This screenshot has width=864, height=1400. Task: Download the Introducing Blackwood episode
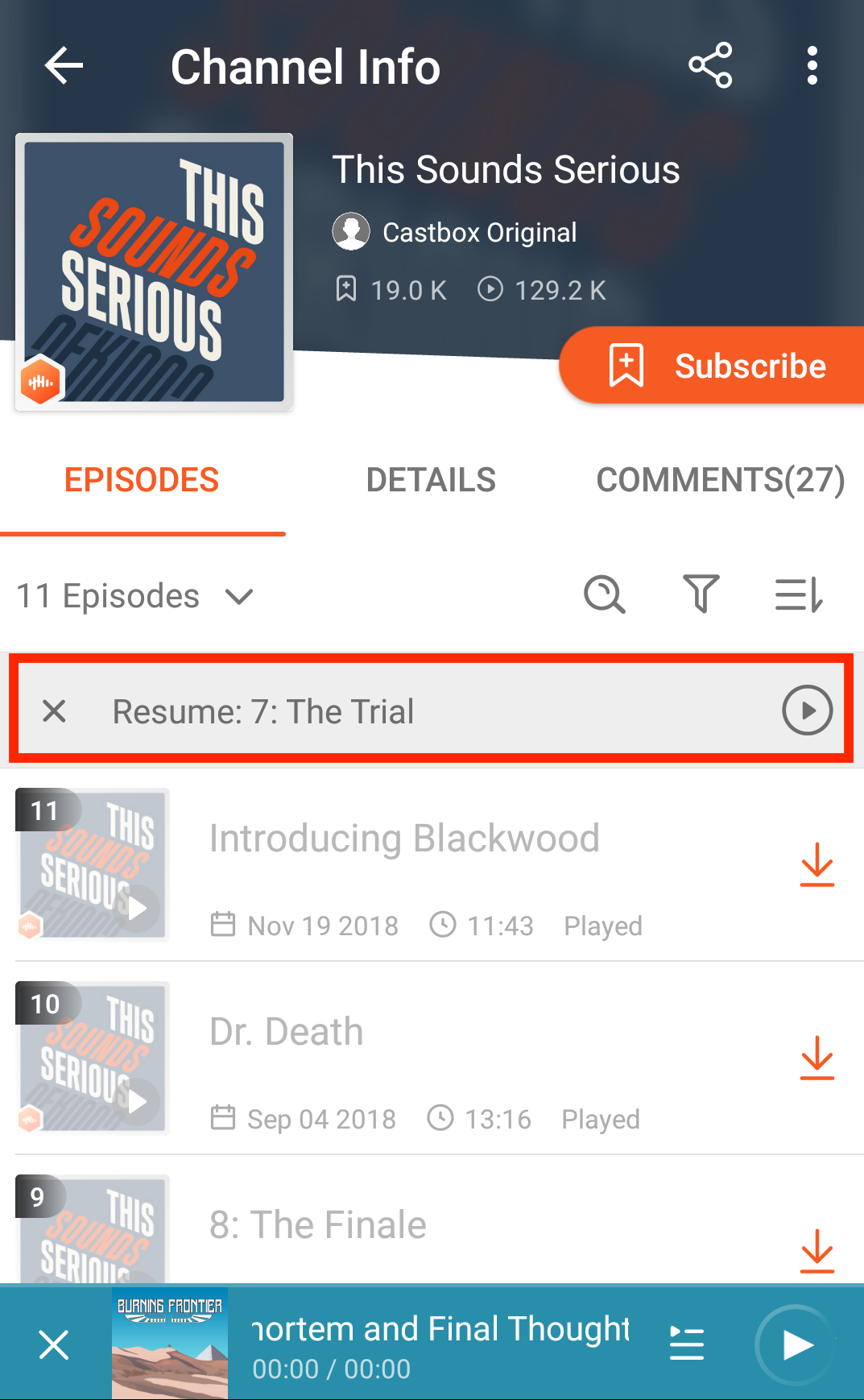click(x=816, y=864)
